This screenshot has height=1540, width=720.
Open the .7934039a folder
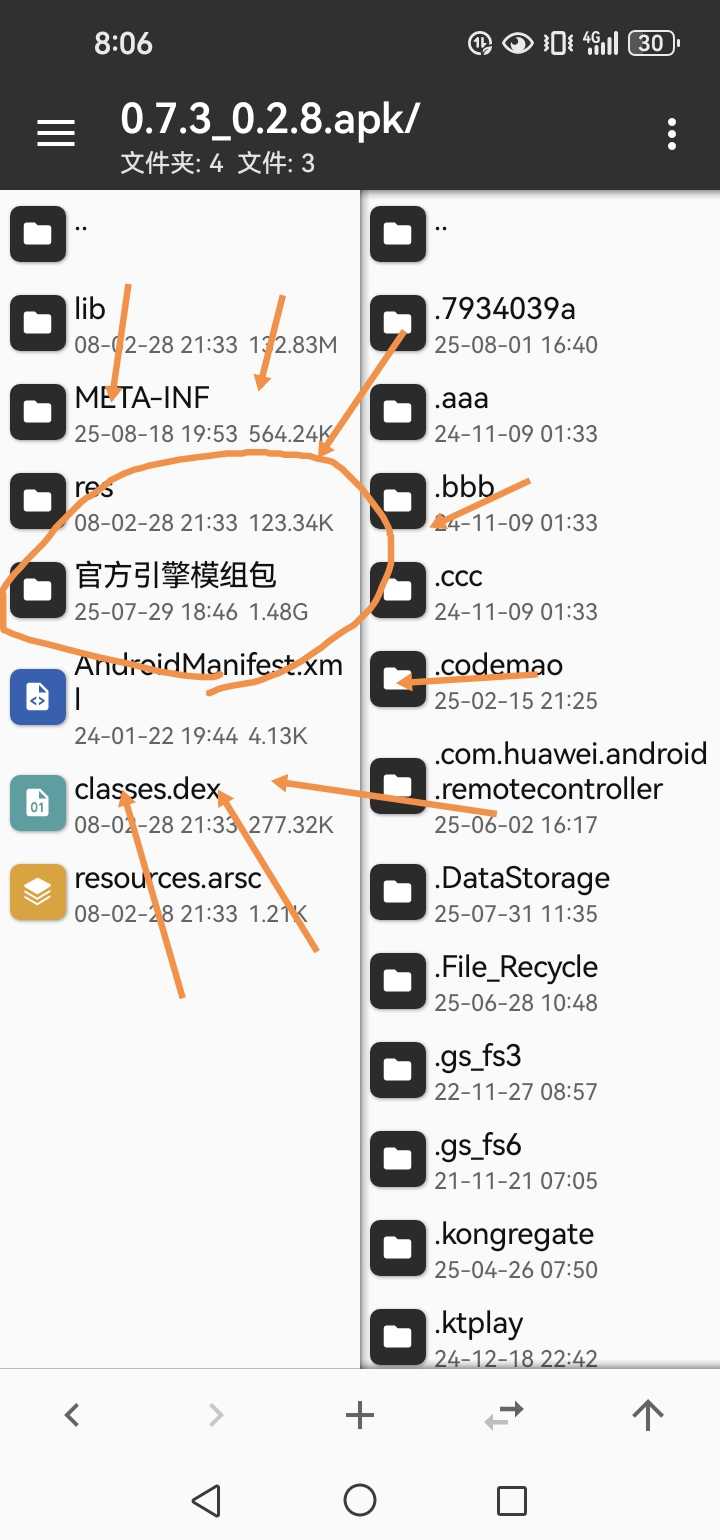[541, 323]
